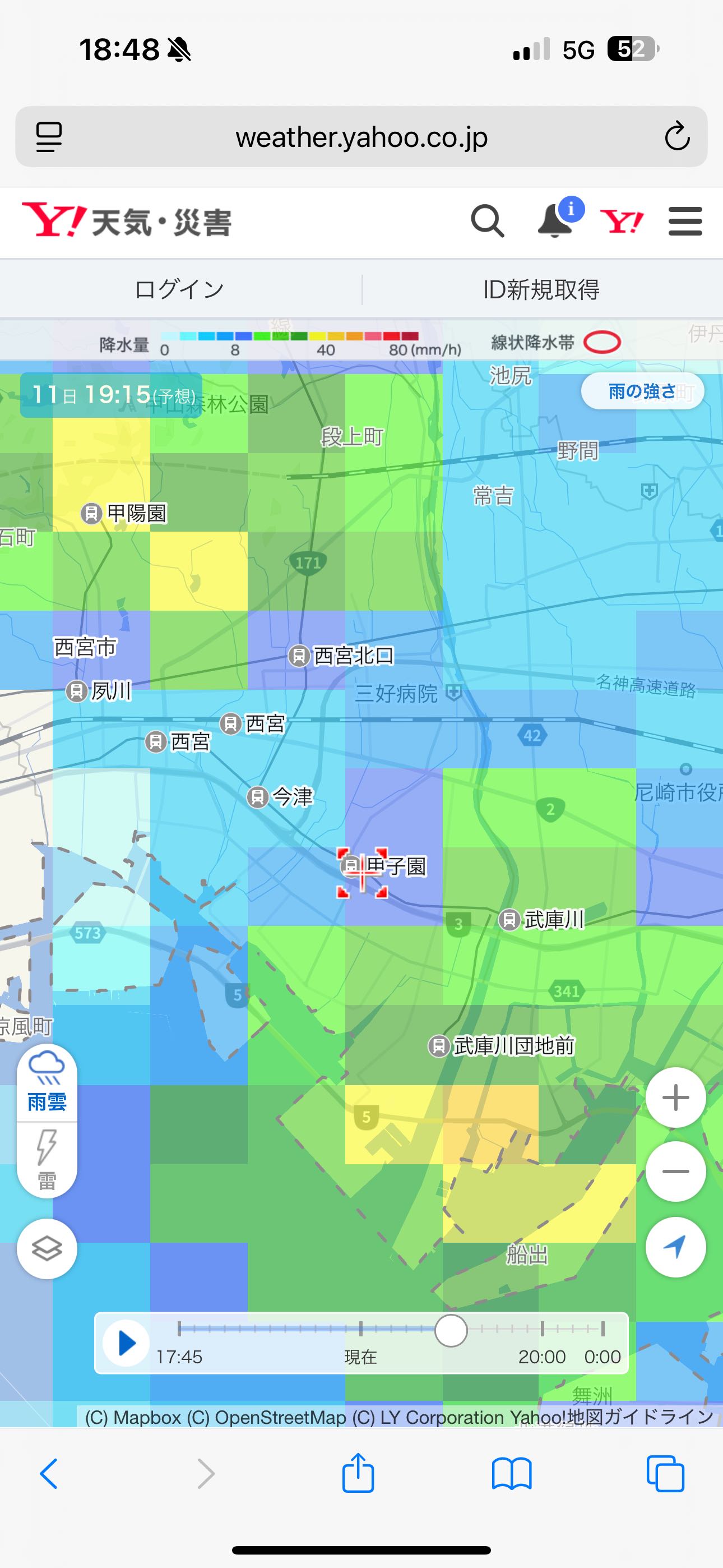Zoom in the map with plus button
The width and height of the screenshot is (723, 1568).
[675, 1097]
